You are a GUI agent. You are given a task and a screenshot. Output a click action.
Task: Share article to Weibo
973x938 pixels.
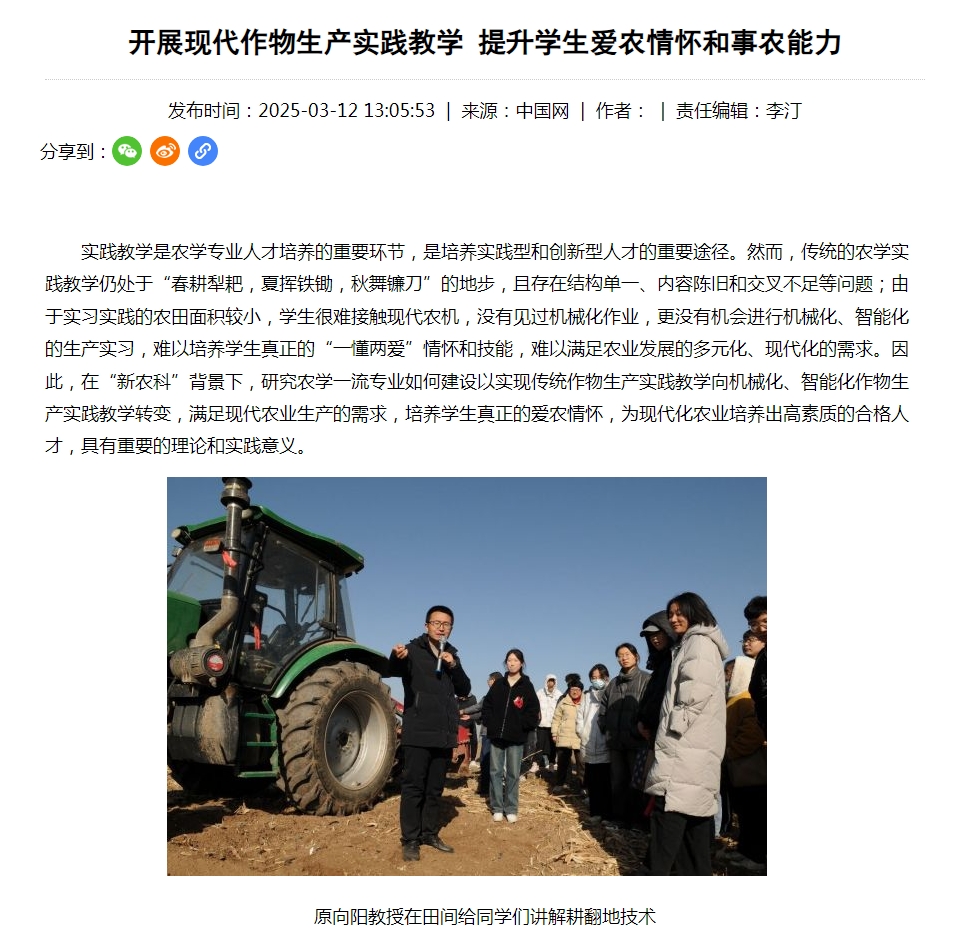[165, 151]
